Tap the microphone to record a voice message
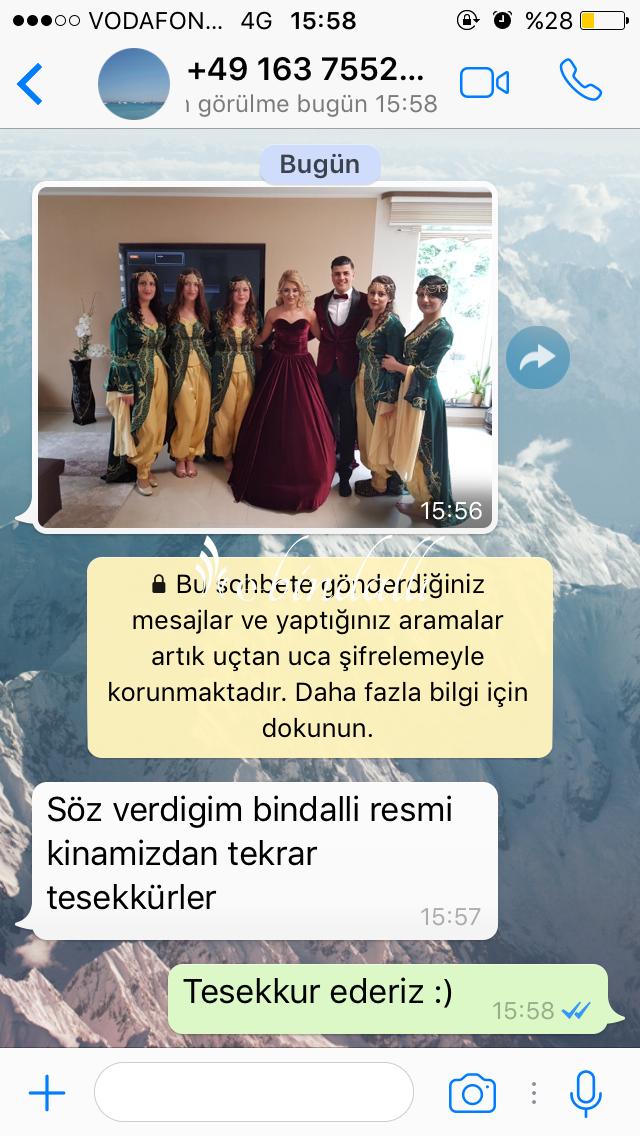The width and height of the screenshot is (640, 1136). [586, 1093]
